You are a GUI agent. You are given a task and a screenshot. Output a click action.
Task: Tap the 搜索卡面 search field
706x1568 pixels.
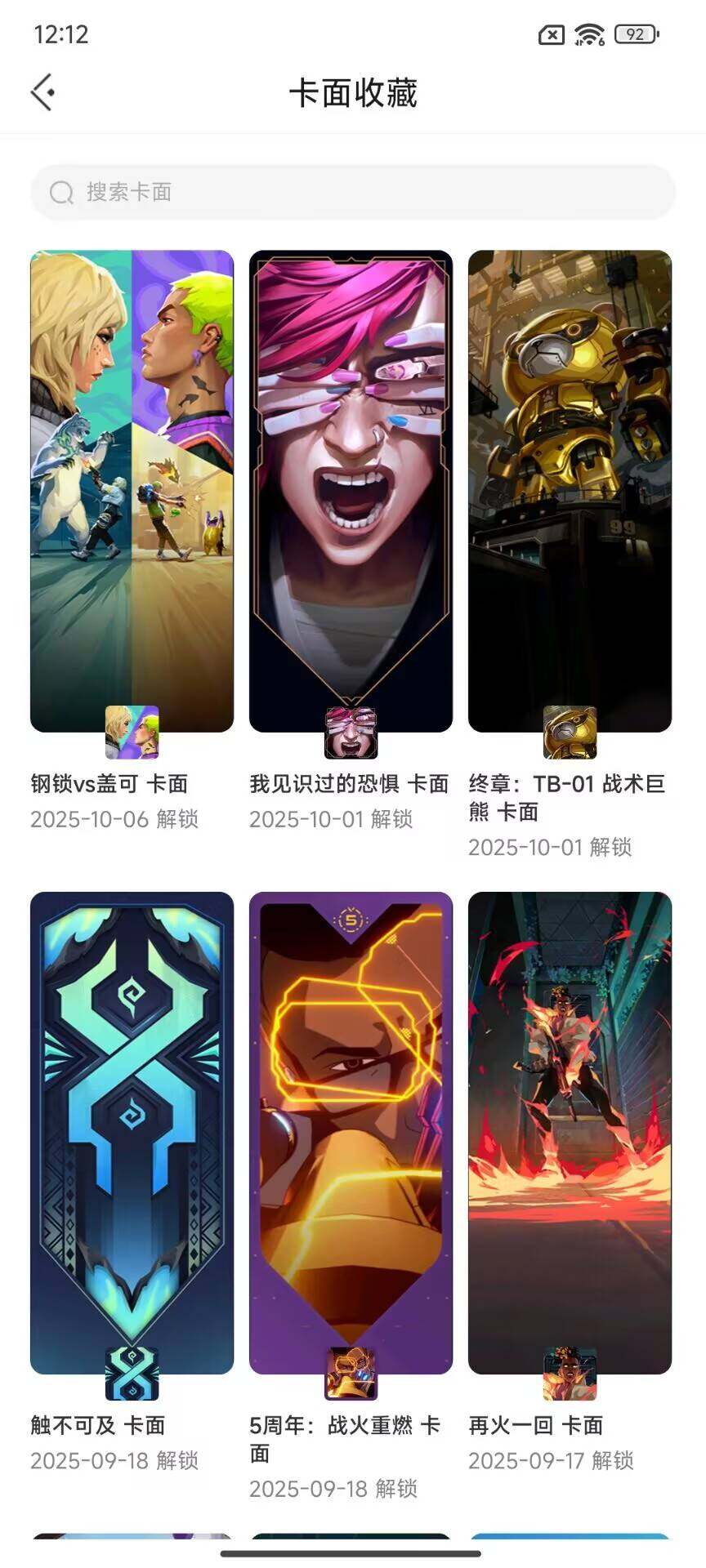tap(353, 193)
